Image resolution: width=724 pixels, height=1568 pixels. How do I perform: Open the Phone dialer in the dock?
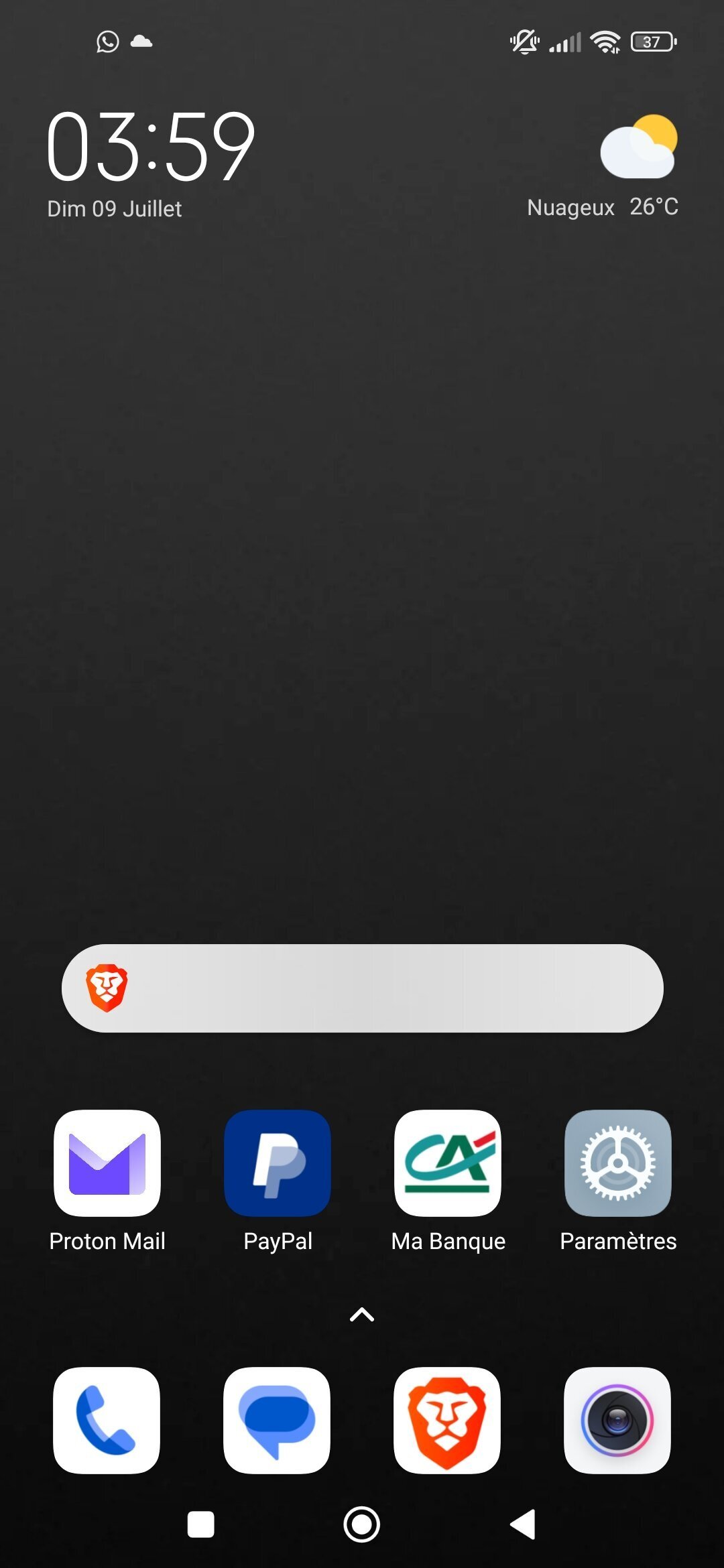coord(107,1421)
